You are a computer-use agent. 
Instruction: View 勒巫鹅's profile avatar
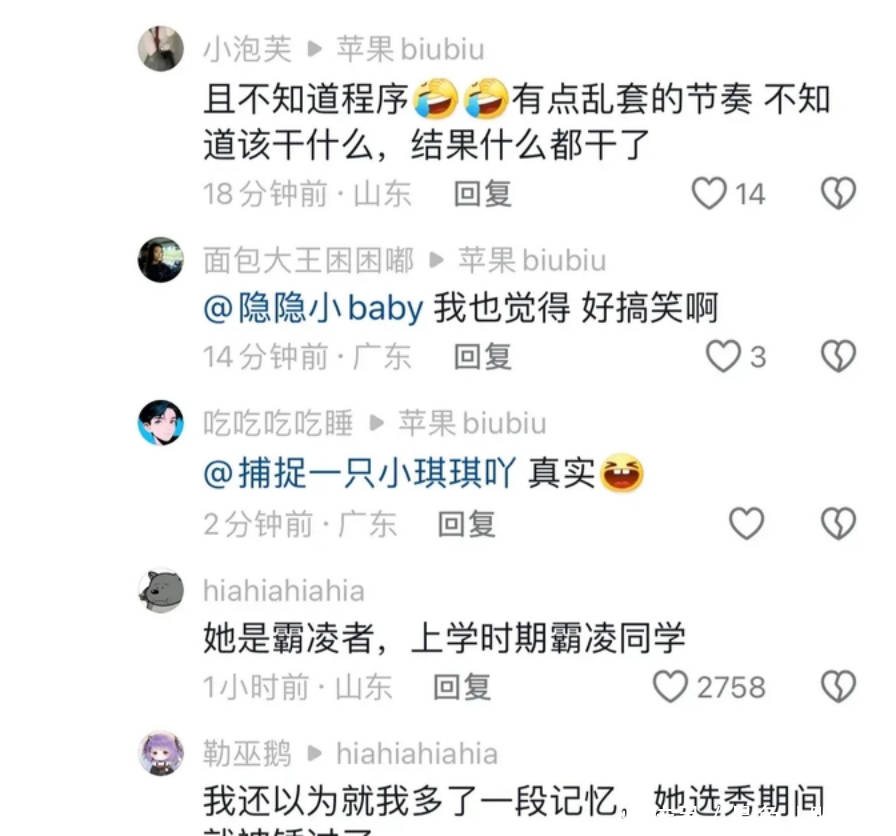tap(160, 753)
